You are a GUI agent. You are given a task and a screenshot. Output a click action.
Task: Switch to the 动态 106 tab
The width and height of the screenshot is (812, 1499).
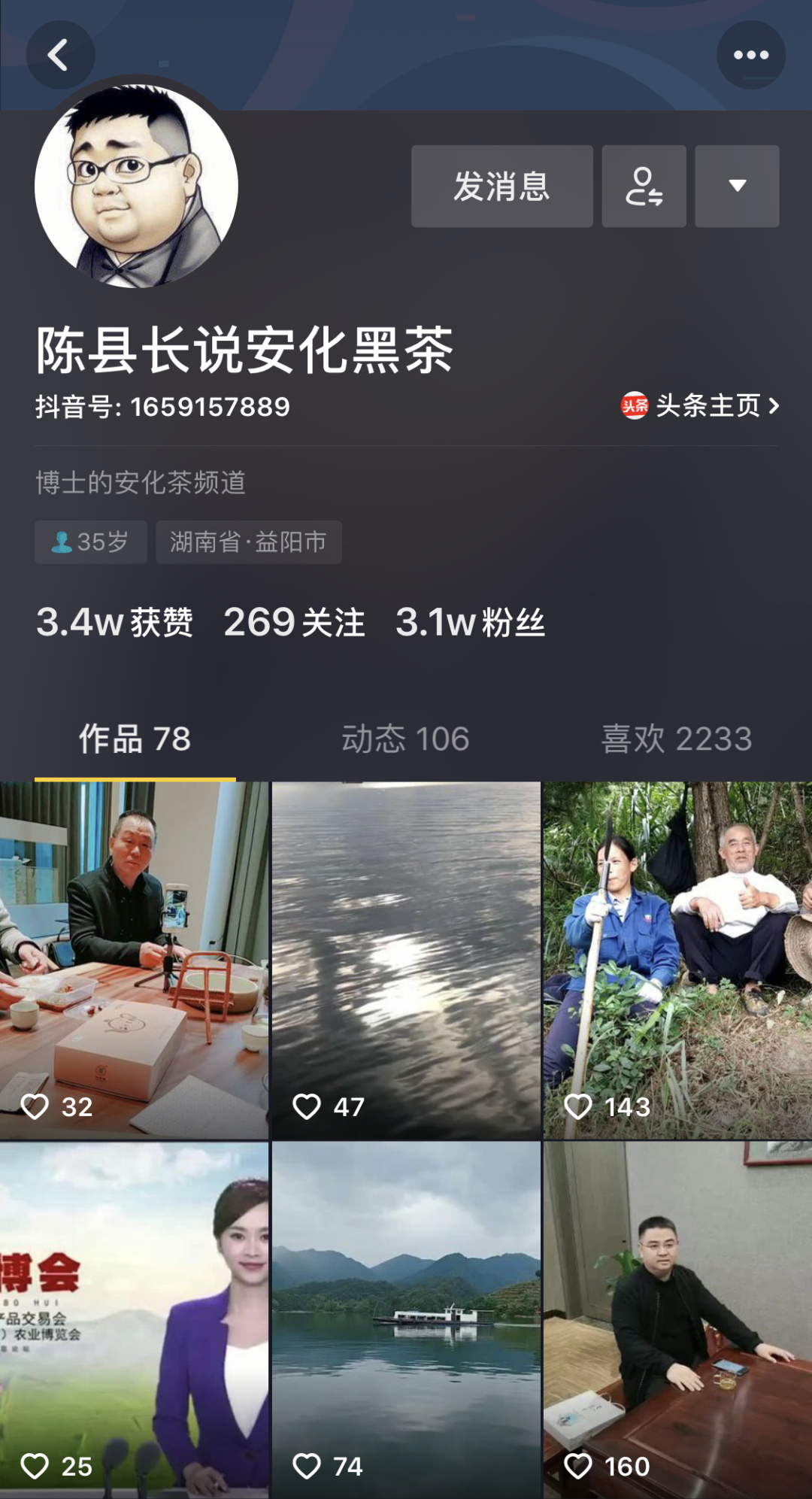tap(405, 739)
